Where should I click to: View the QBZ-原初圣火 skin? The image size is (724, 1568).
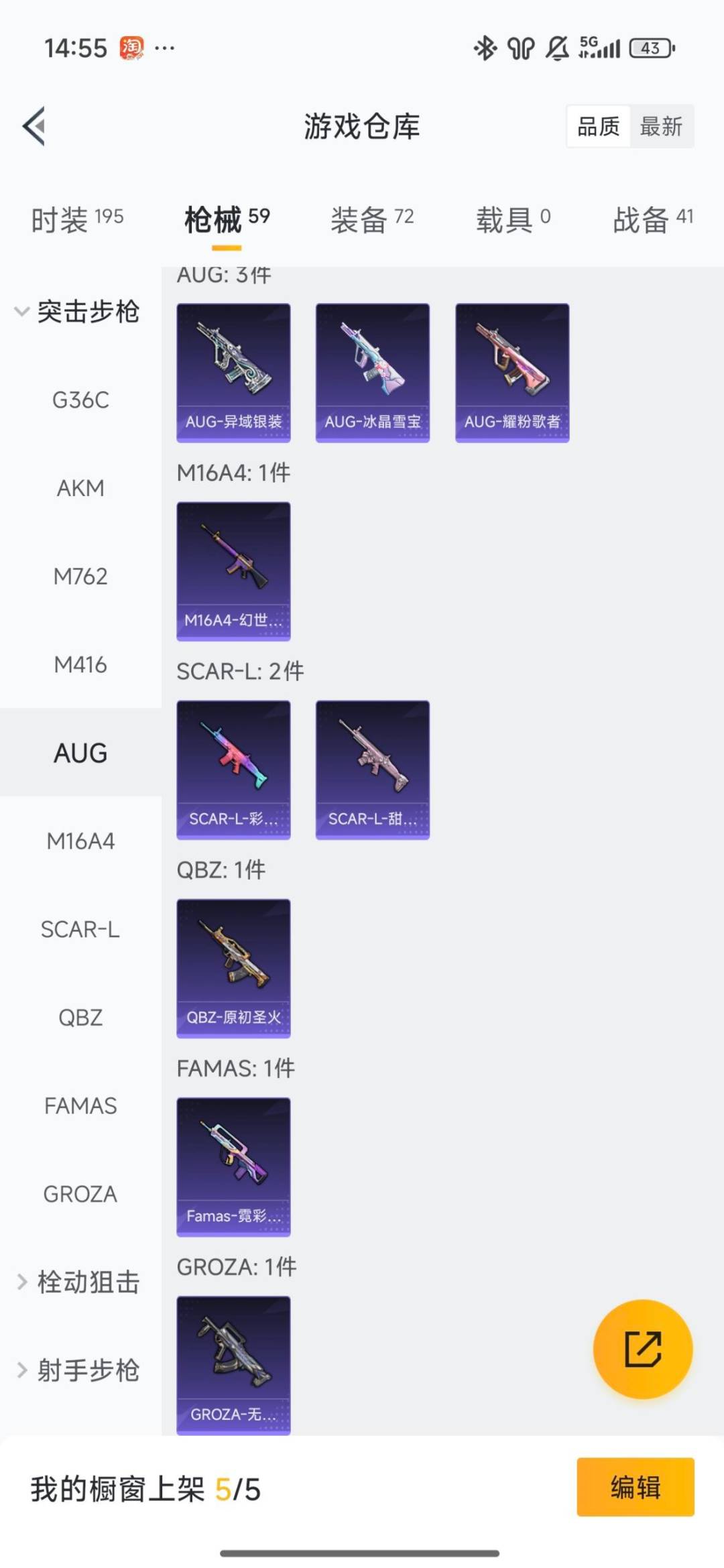pos(233,968)
